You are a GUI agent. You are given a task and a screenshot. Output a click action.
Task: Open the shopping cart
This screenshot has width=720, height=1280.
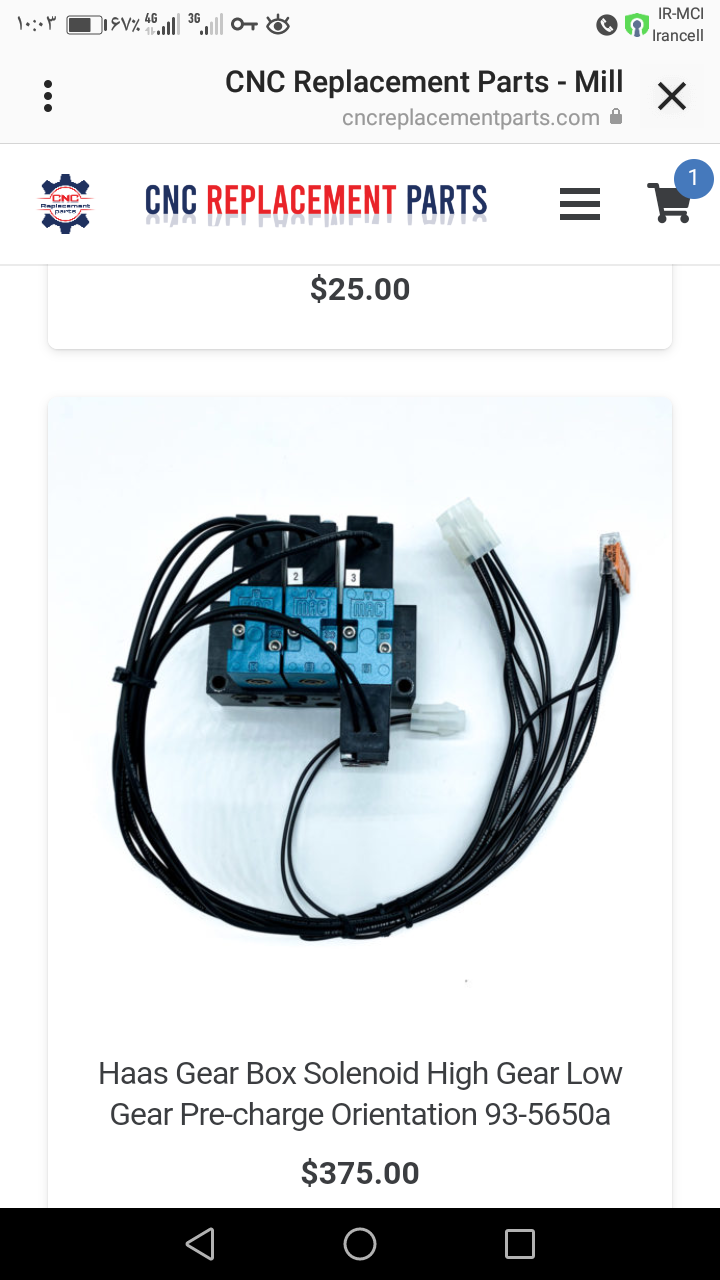pos(669,203)
